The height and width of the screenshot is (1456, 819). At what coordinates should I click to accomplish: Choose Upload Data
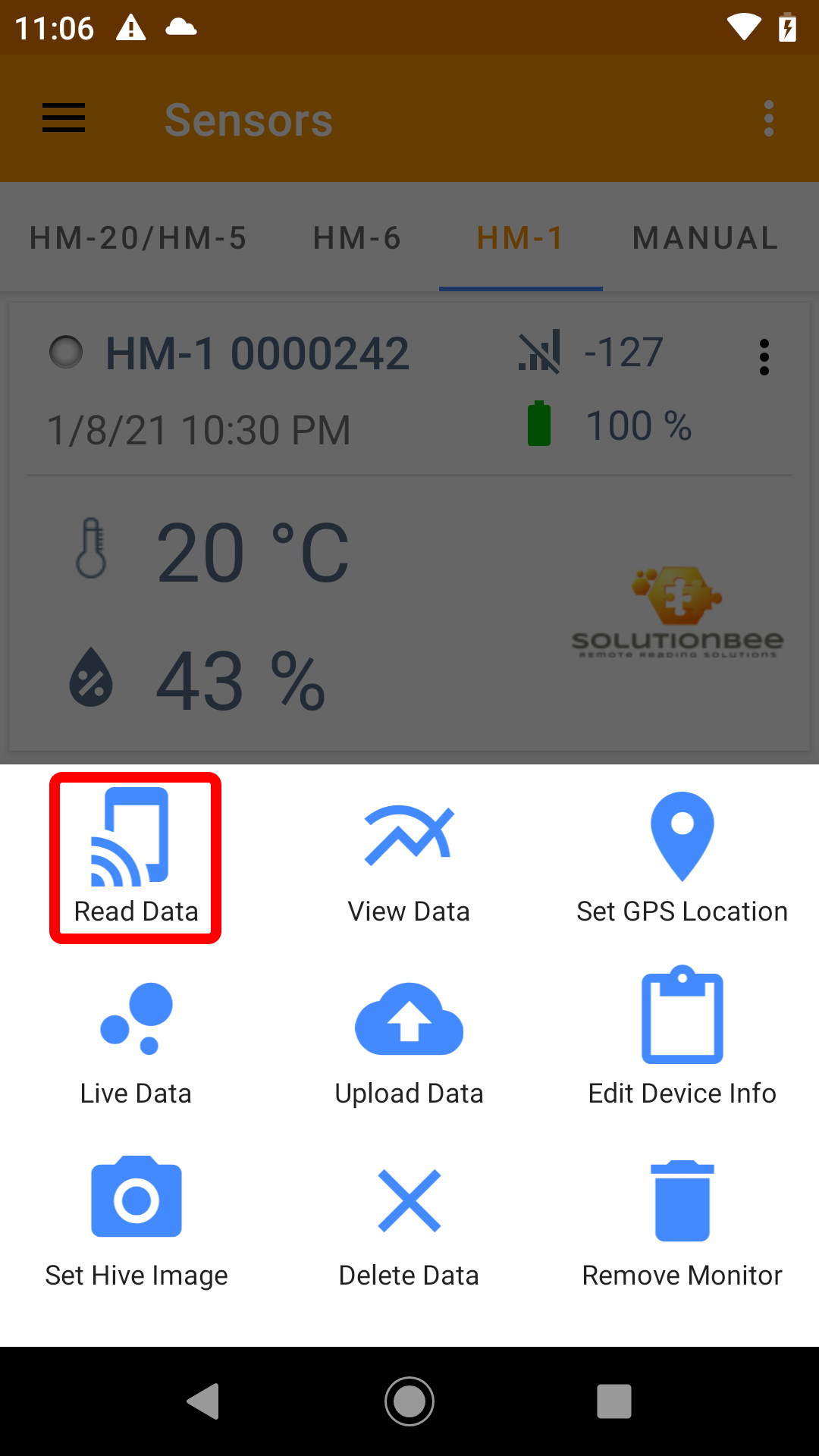[409, 1040]
